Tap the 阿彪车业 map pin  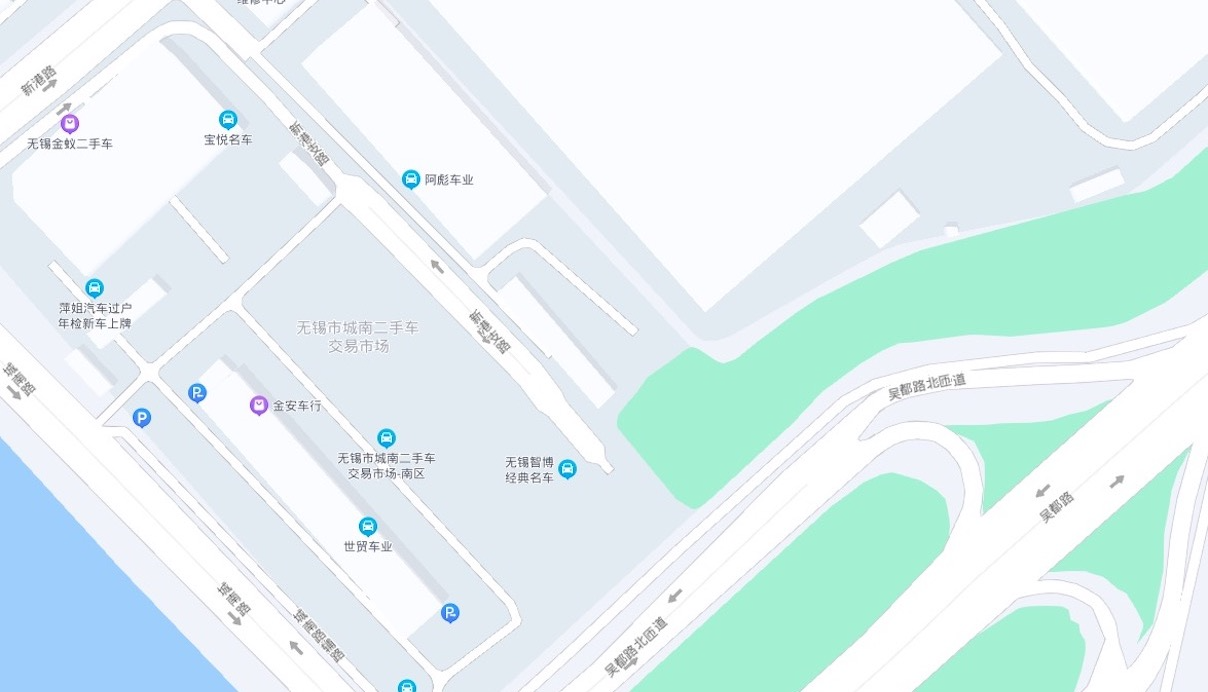click(x=410, y=179)
